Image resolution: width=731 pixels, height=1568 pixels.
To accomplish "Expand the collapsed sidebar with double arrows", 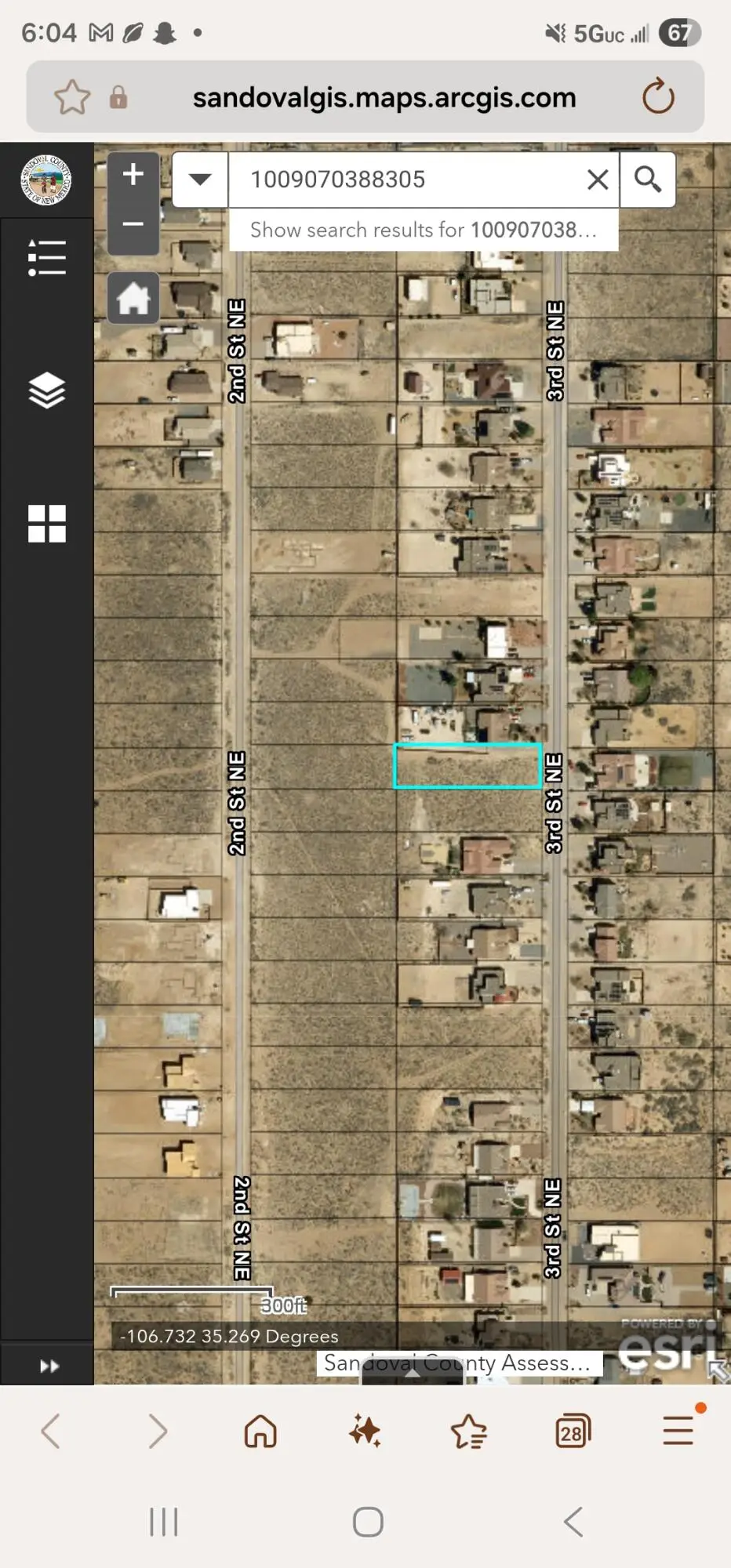I will (47, 1366).
